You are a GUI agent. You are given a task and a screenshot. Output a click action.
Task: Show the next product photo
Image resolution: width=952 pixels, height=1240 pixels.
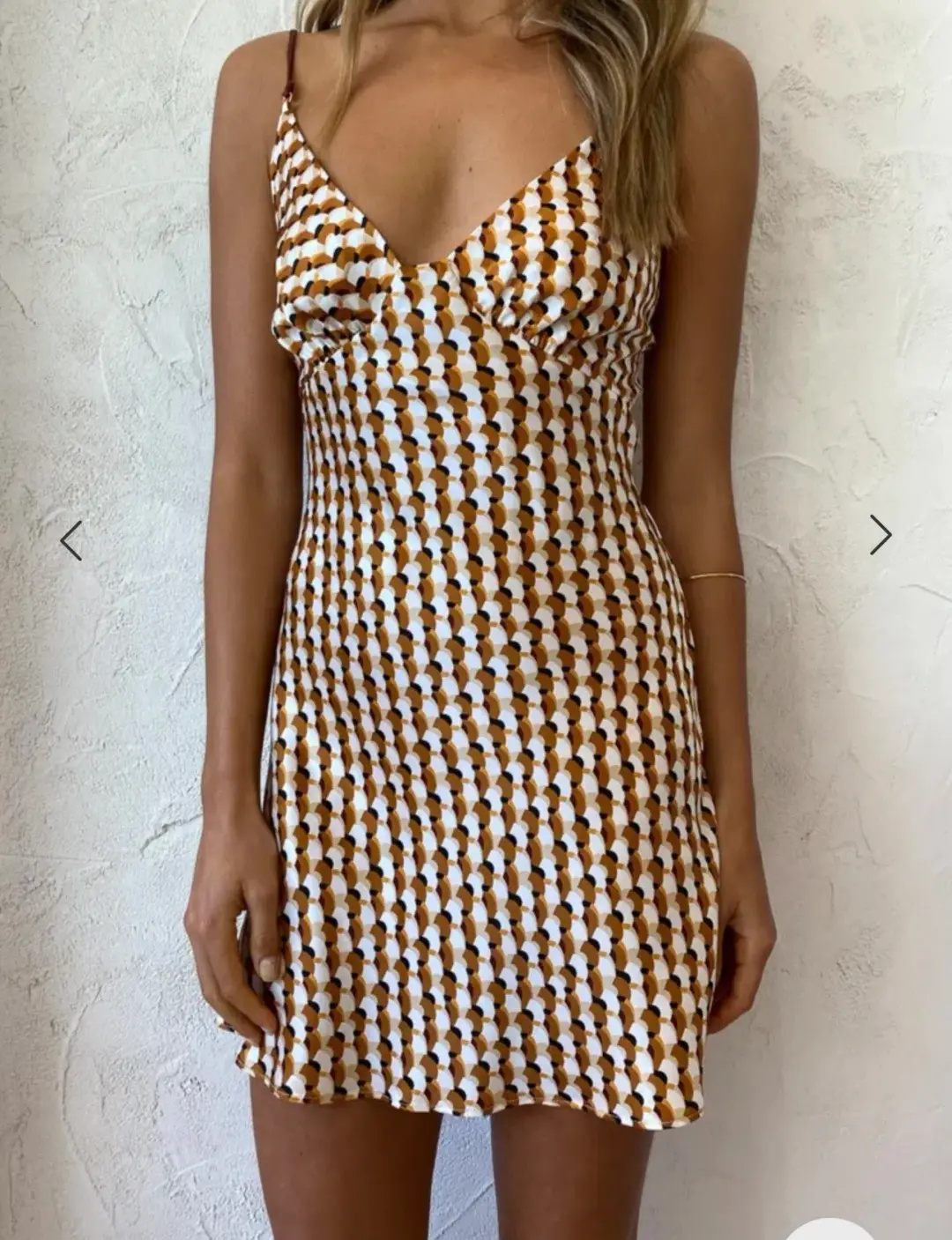click(880, 535)
